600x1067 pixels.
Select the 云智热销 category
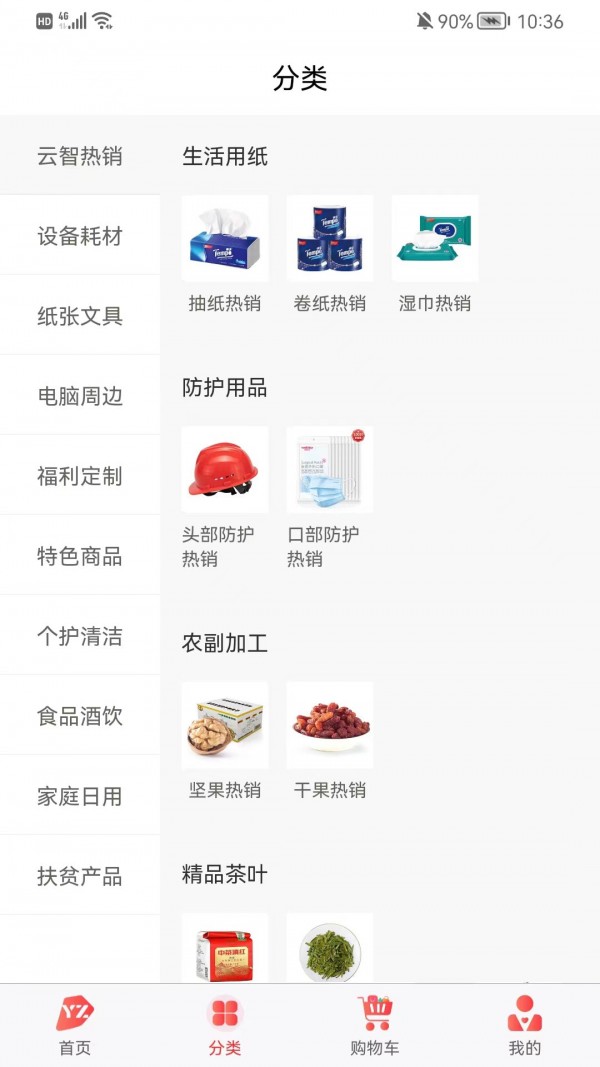click(x=80, y=156)
